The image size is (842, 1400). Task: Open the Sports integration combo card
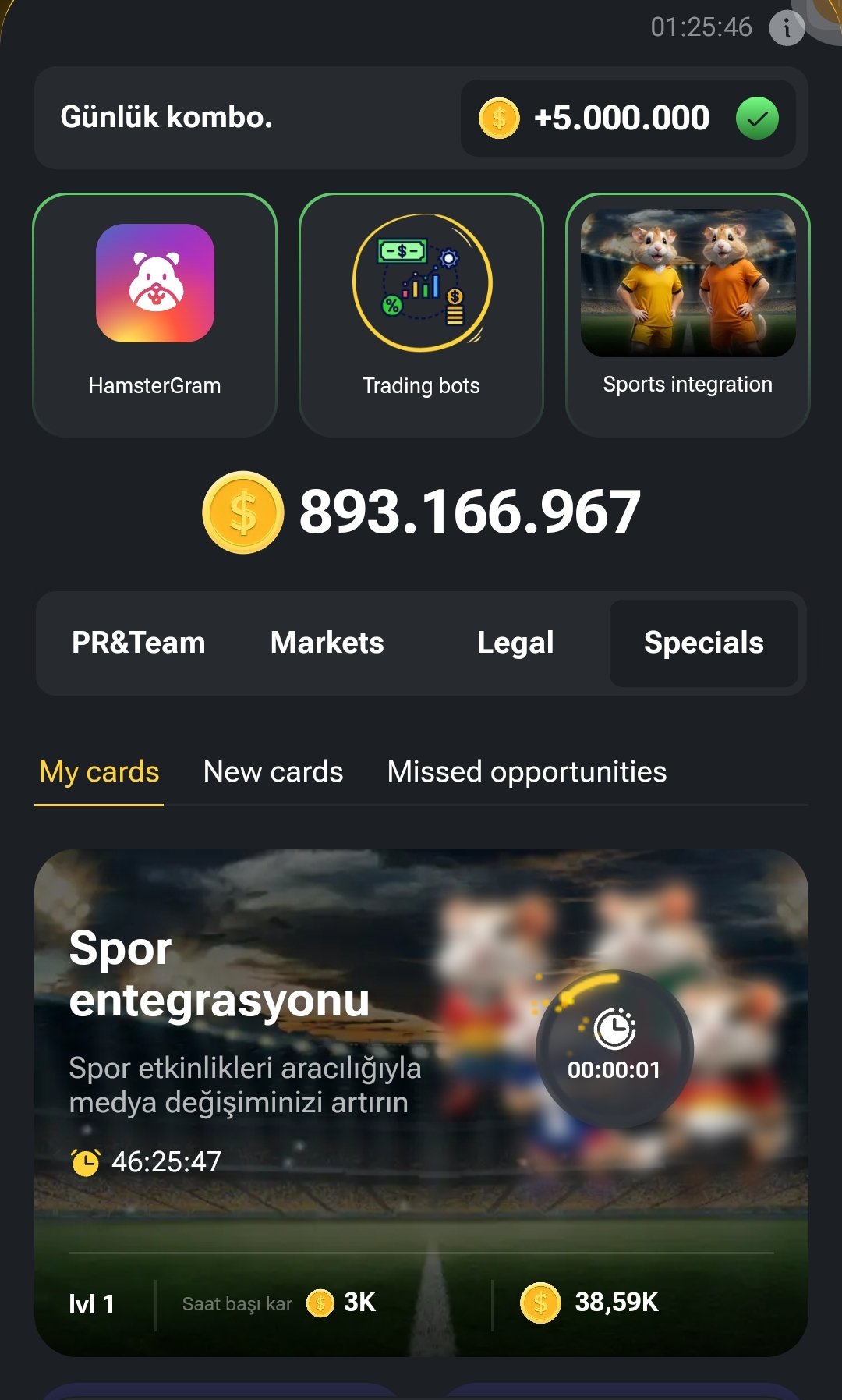pos(688,315)
